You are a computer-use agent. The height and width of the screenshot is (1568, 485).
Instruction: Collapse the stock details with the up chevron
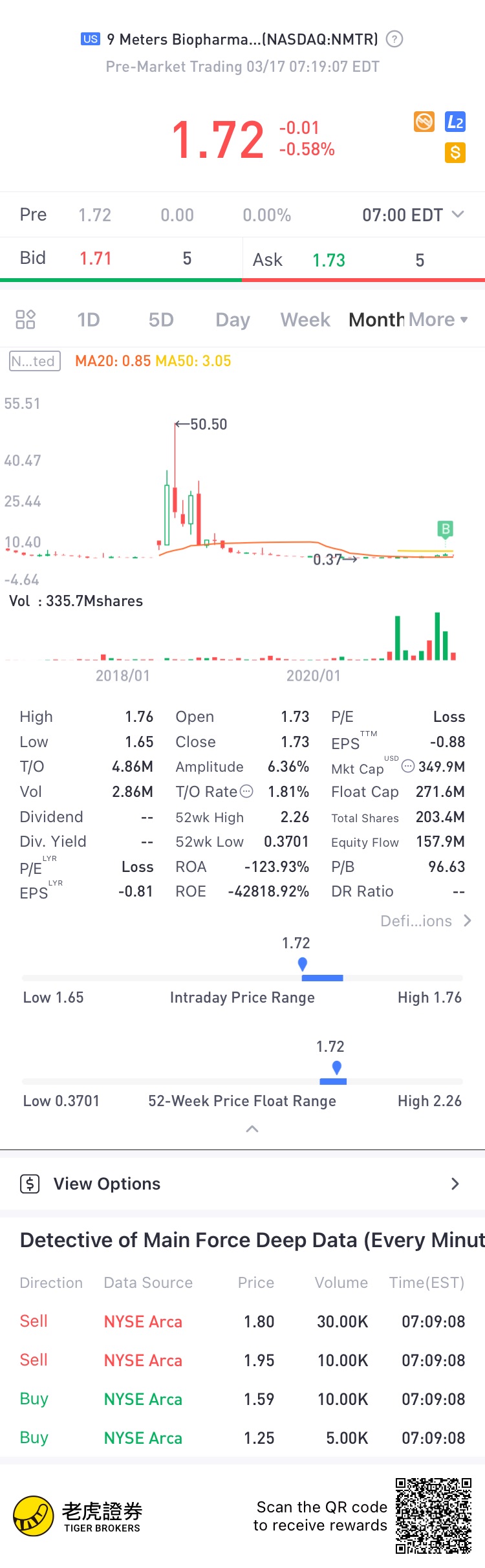252,1129
